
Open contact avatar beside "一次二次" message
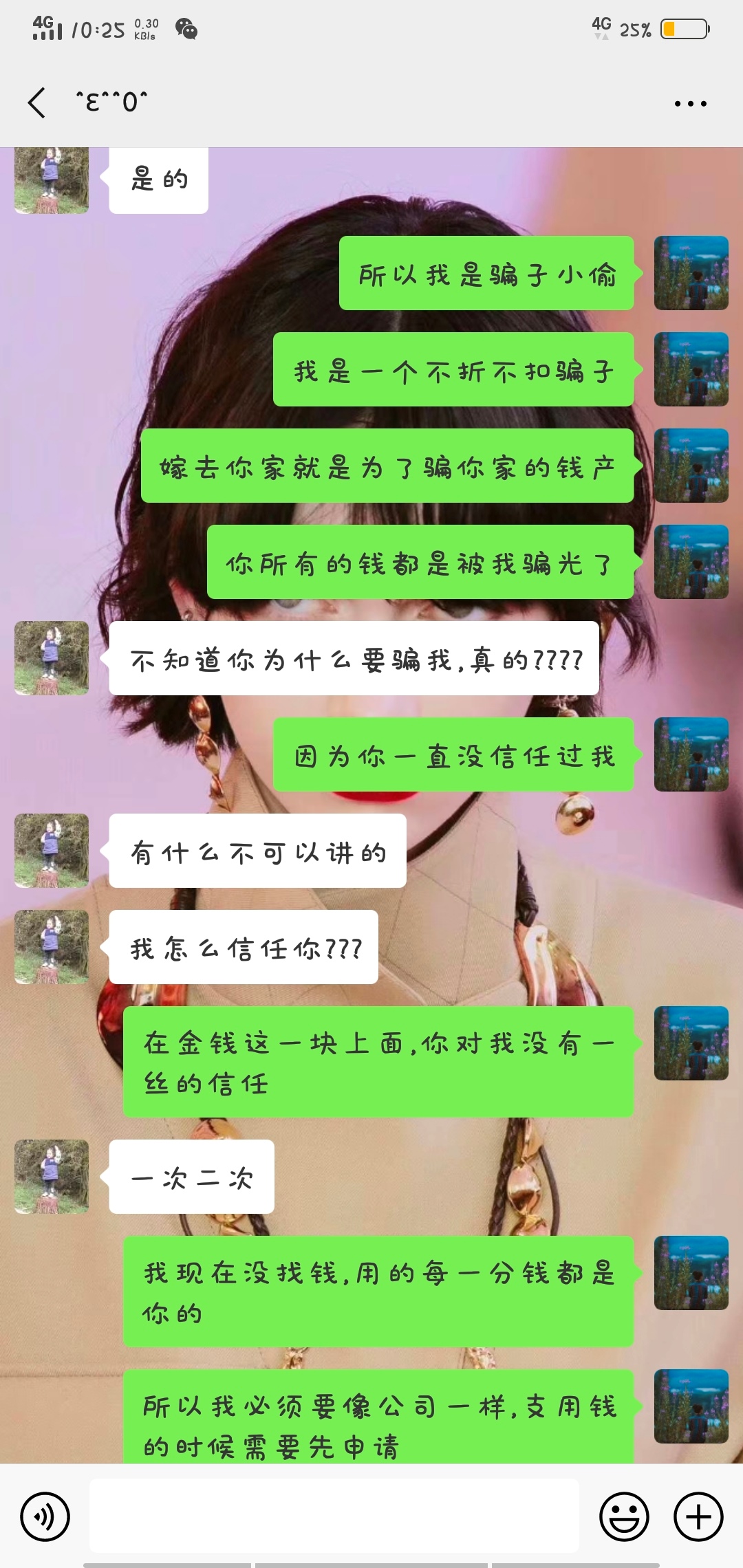point(52,1176)
